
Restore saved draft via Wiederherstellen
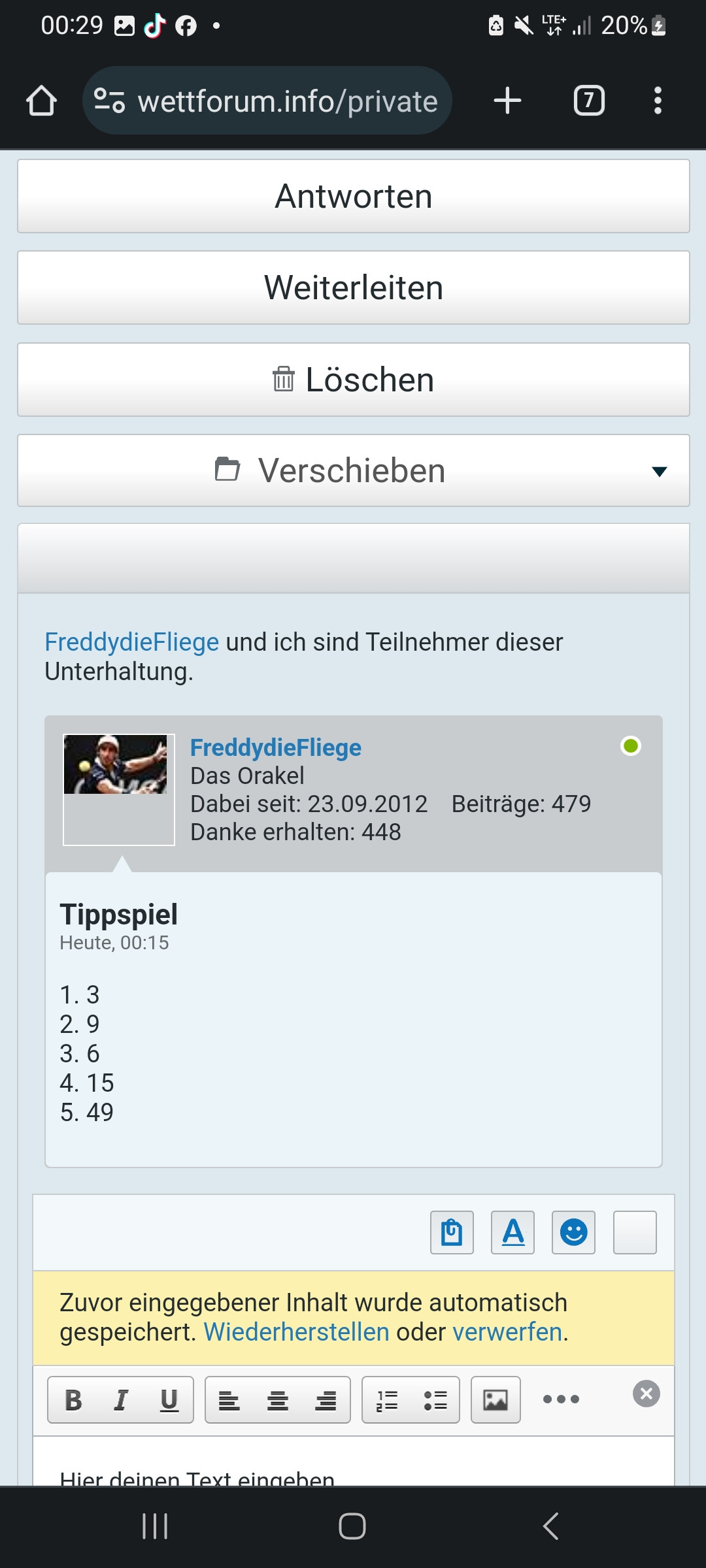pyautogui.click(x=296, y=1331)
